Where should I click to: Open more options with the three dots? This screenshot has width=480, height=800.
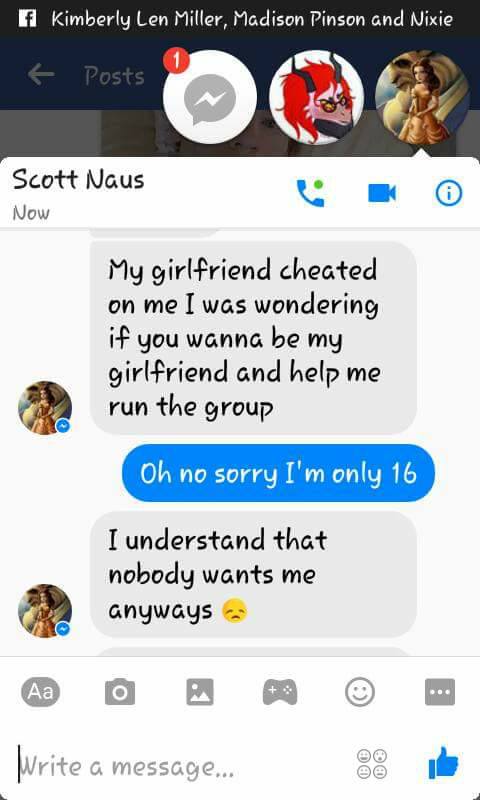point(440,692)
